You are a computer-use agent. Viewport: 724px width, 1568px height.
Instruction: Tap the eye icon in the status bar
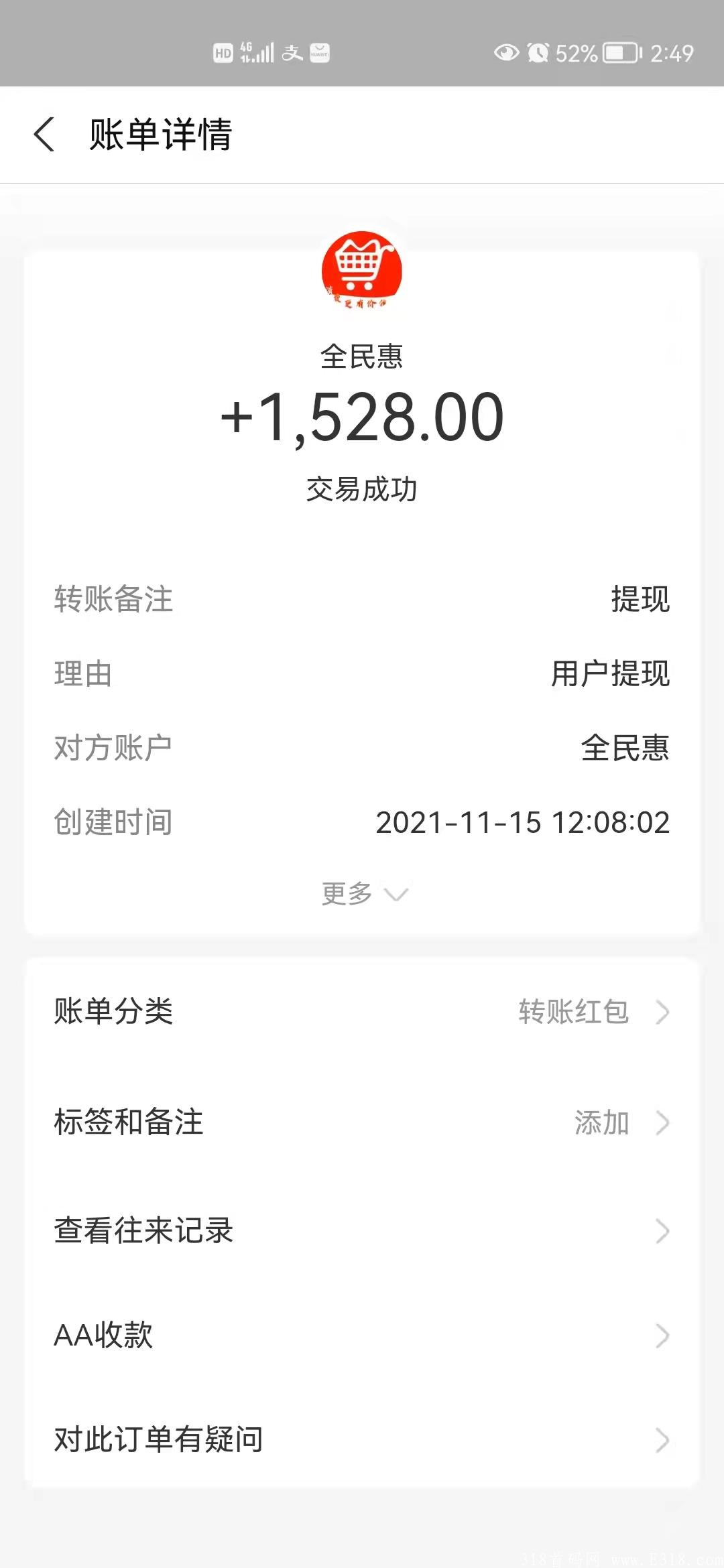[507, 51]
